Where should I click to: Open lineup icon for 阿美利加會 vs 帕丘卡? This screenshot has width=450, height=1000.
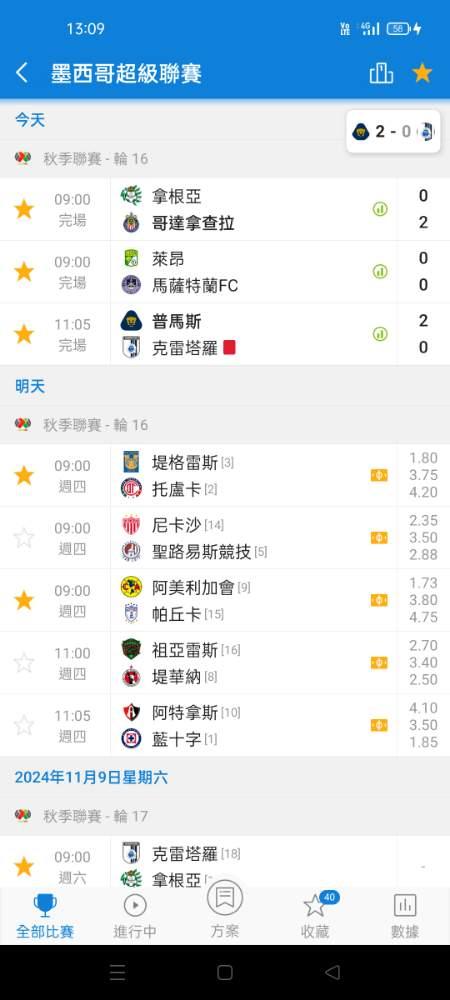(379, 600)
